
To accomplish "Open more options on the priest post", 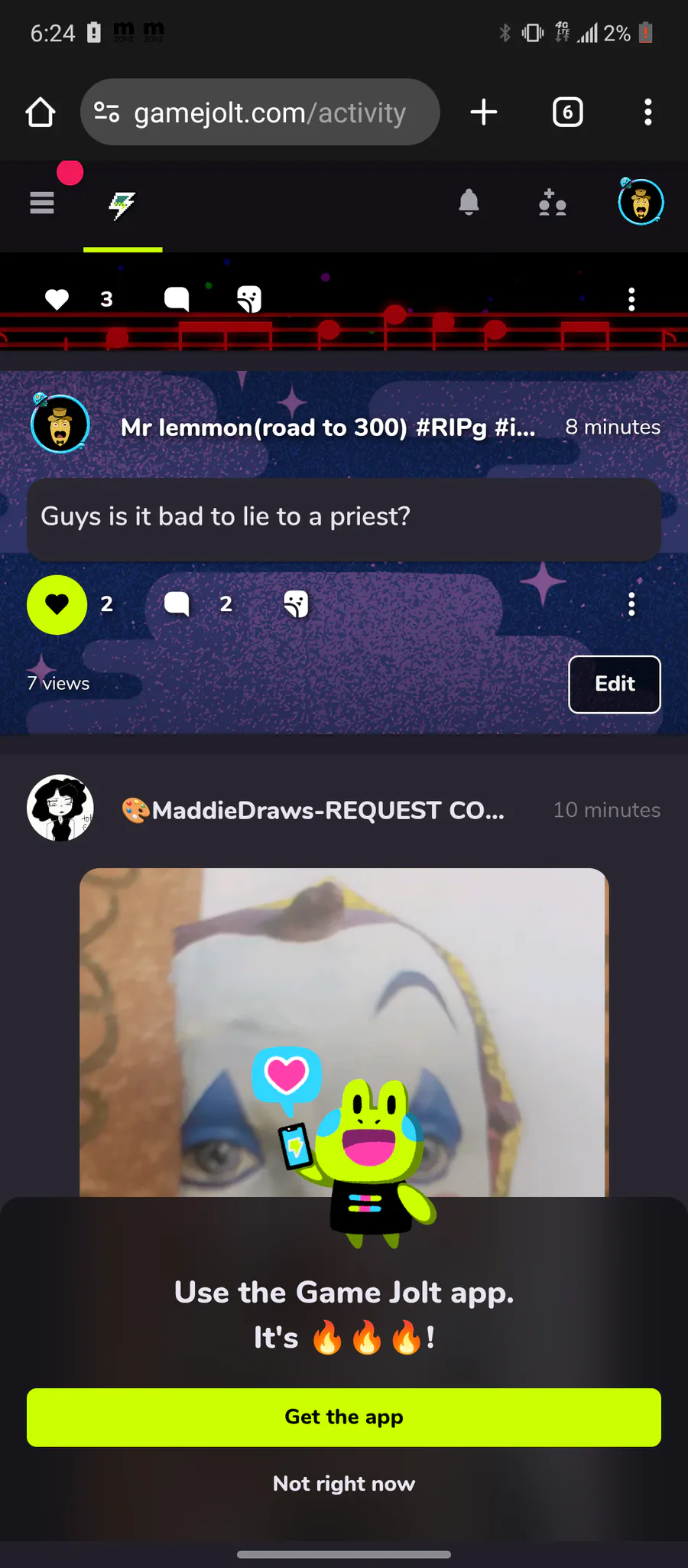I will click(631, 604).
